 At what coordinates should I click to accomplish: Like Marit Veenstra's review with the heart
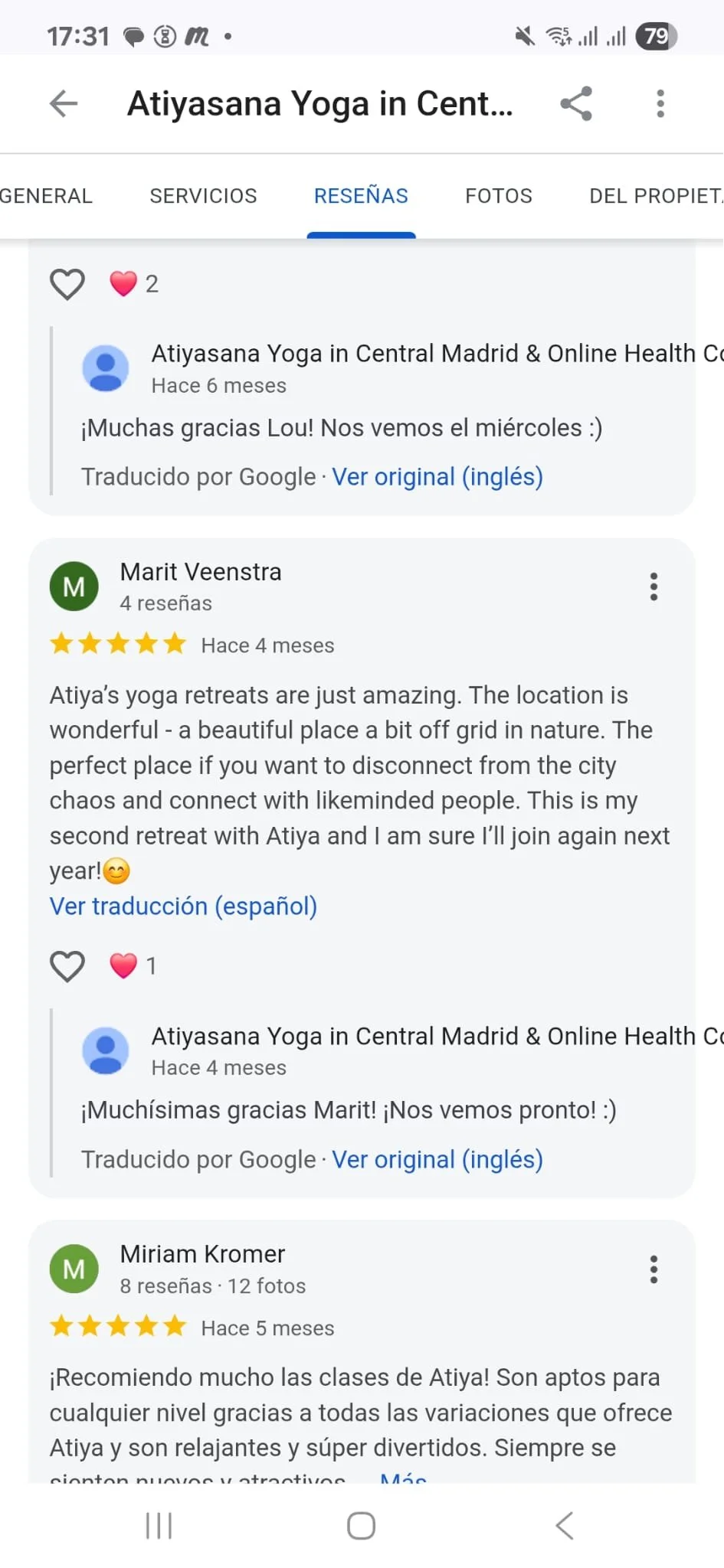[x=67, y=966]
